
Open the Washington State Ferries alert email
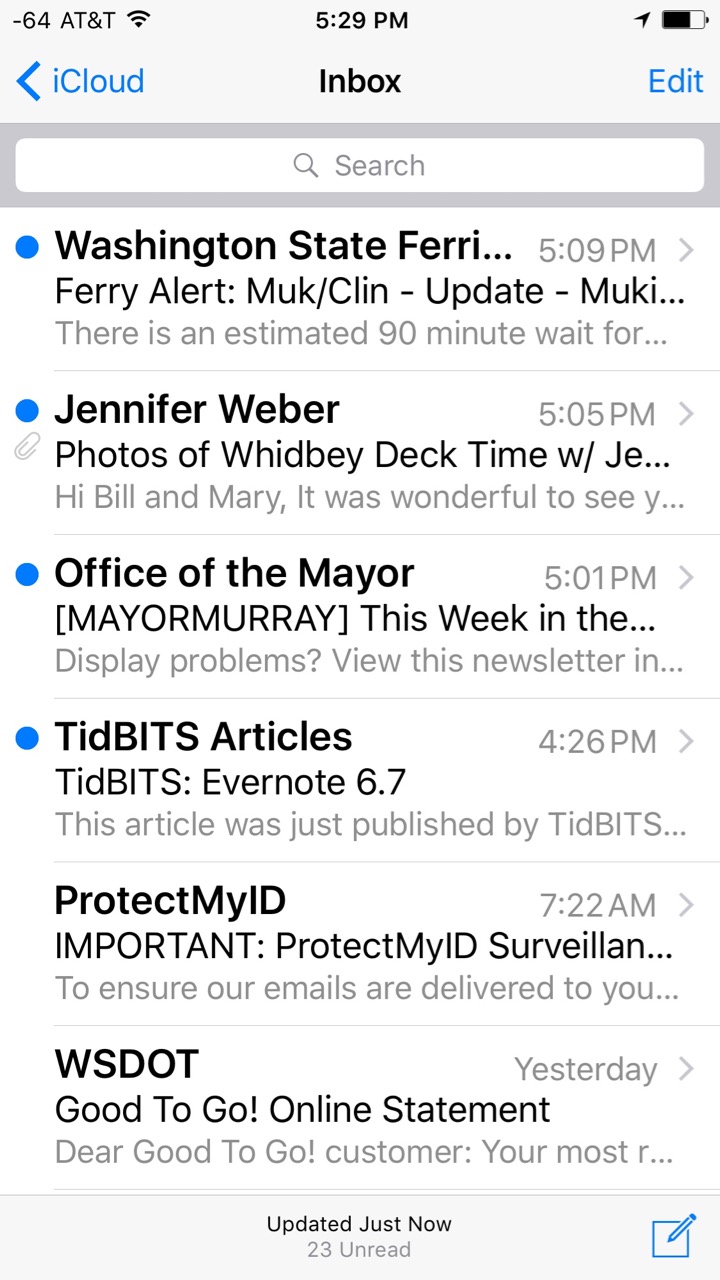[x=360, y=289]
